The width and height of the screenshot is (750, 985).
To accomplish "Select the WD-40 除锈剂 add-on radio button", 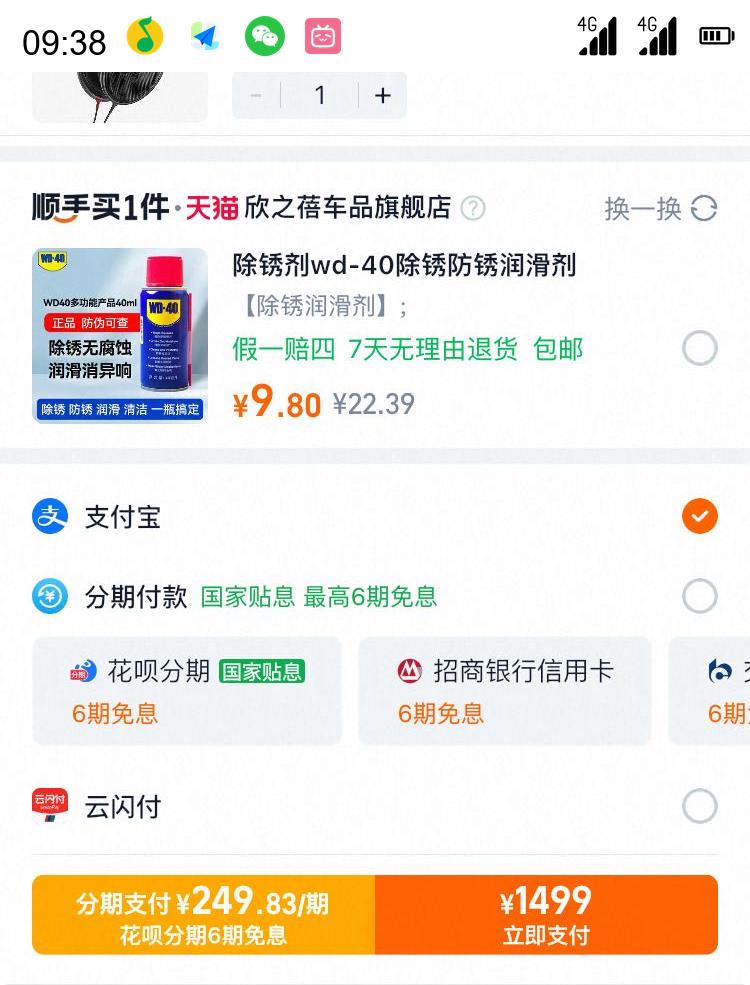I will pyautogui.click(x=700, y=347).
